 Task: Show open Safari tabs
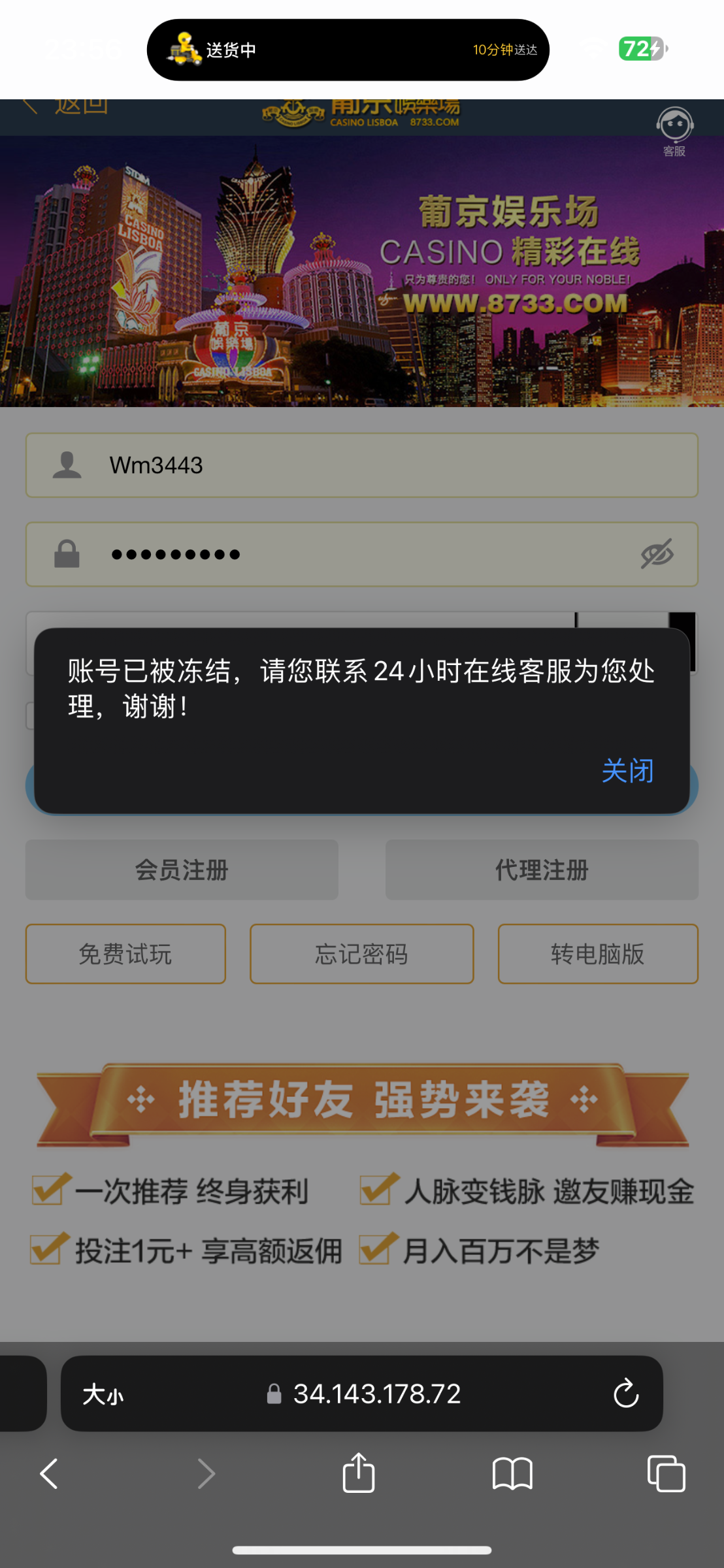(x=666, y=1475)
